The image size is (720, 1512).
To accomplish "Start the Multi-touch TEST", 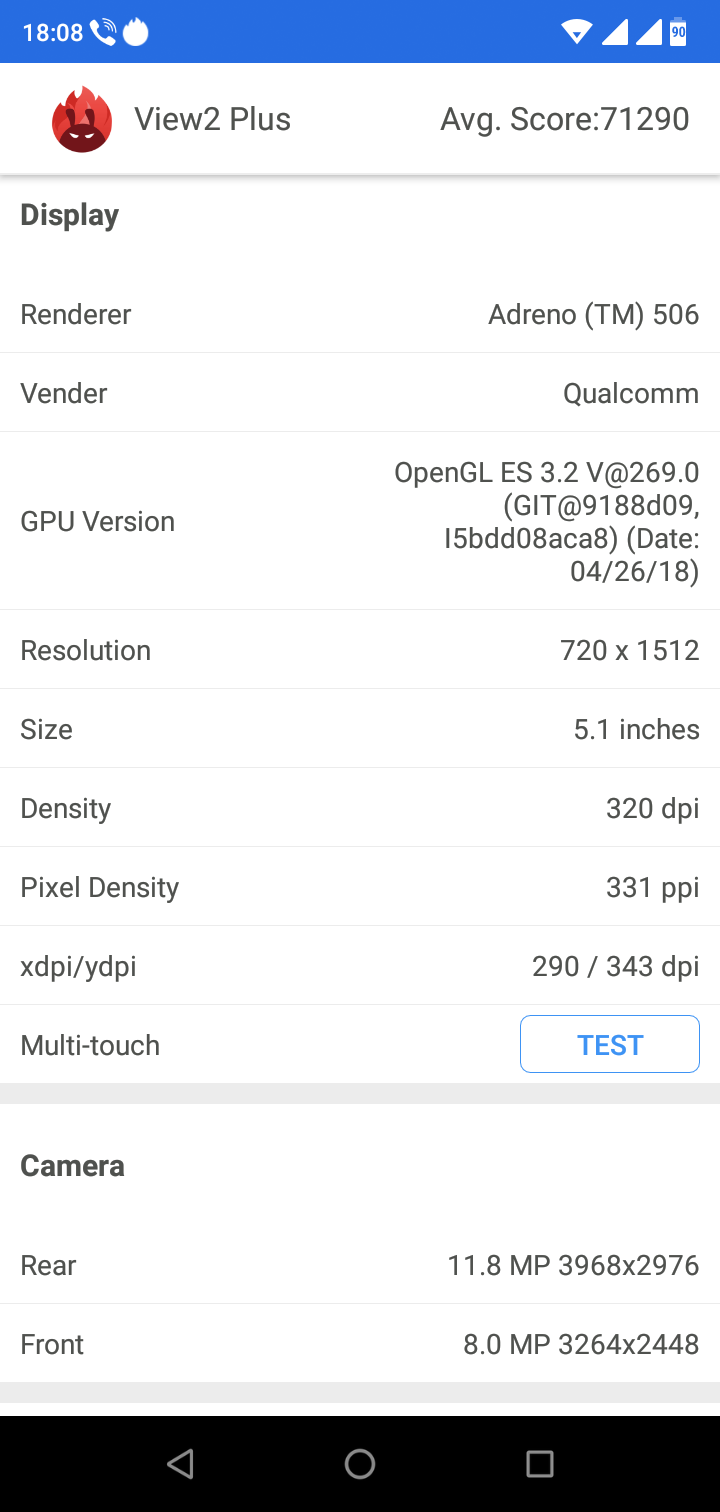I will pos(609,1044).
